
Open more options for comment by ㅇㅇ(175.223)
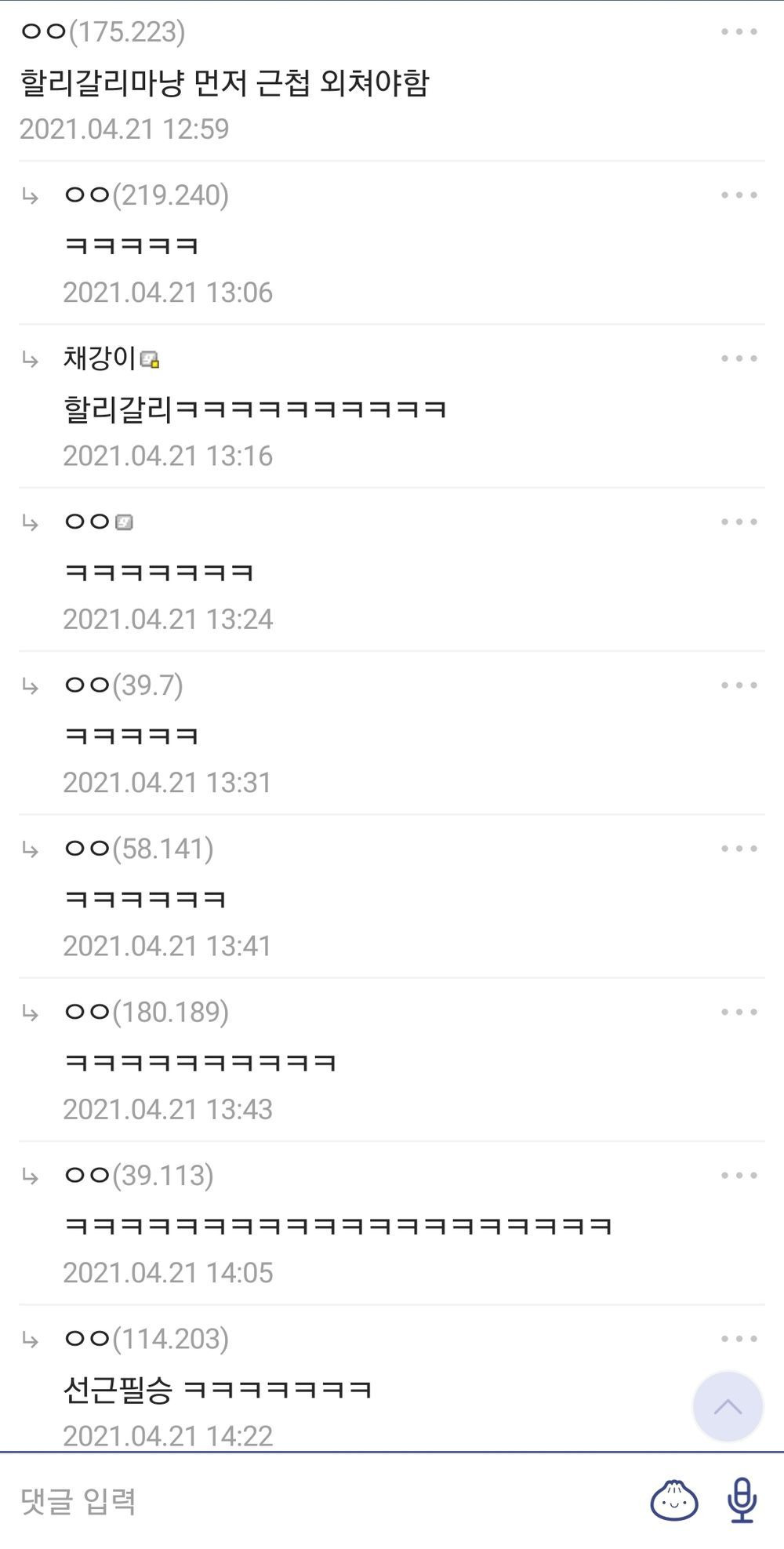pyautogui.click(x=739, y=32)
